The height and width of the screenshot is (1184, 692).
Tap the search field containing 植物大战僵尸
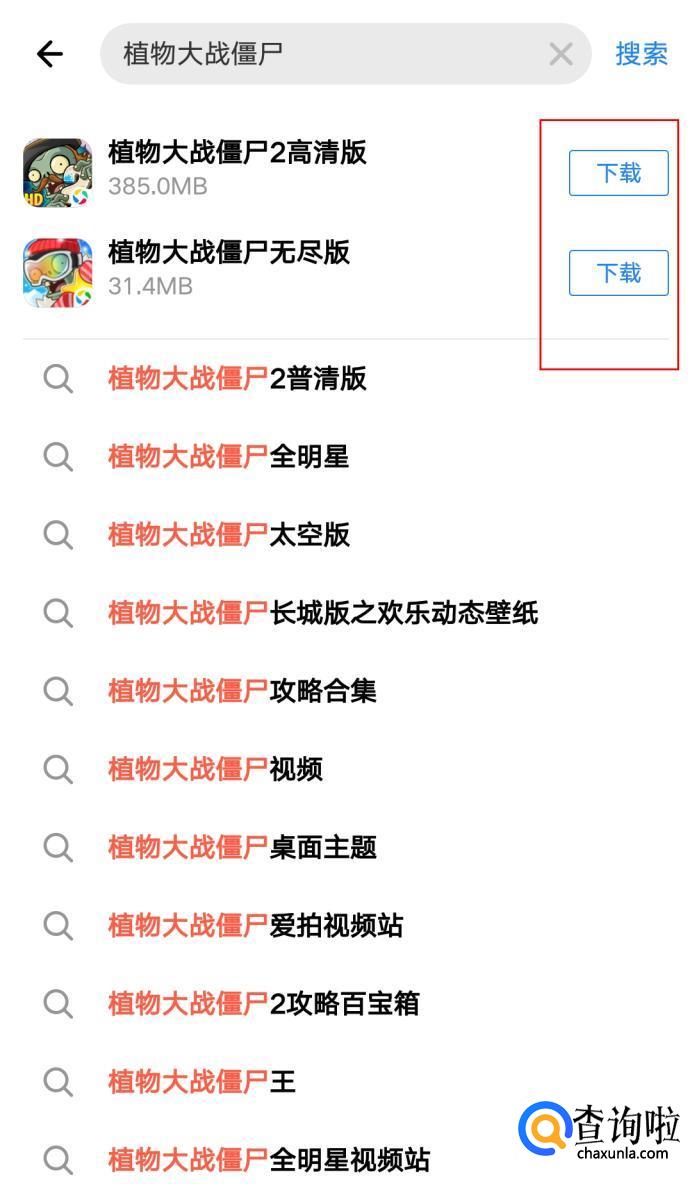pyautogui.click(x=330, y=54)
